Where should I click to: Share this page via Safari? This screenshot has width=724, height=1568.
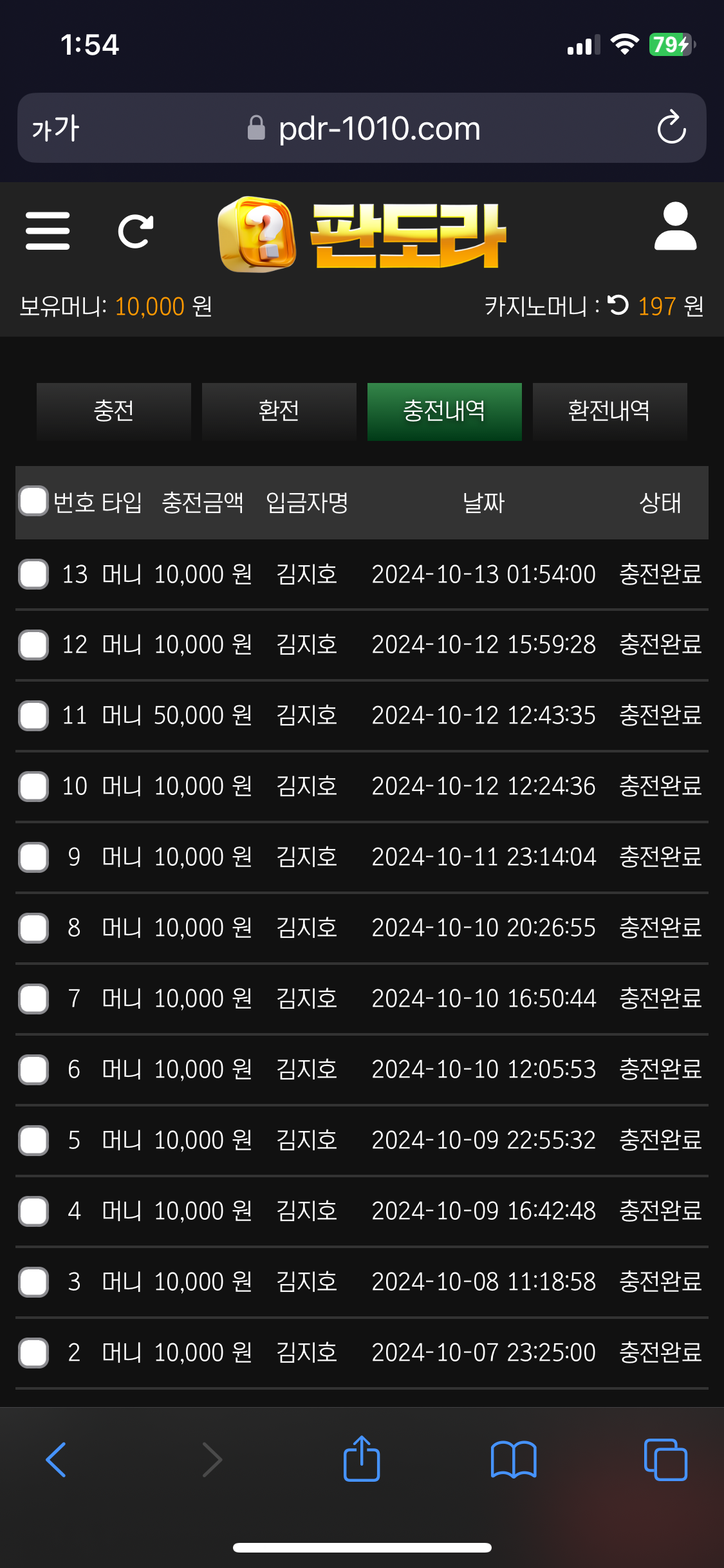tap(362, 1459)
